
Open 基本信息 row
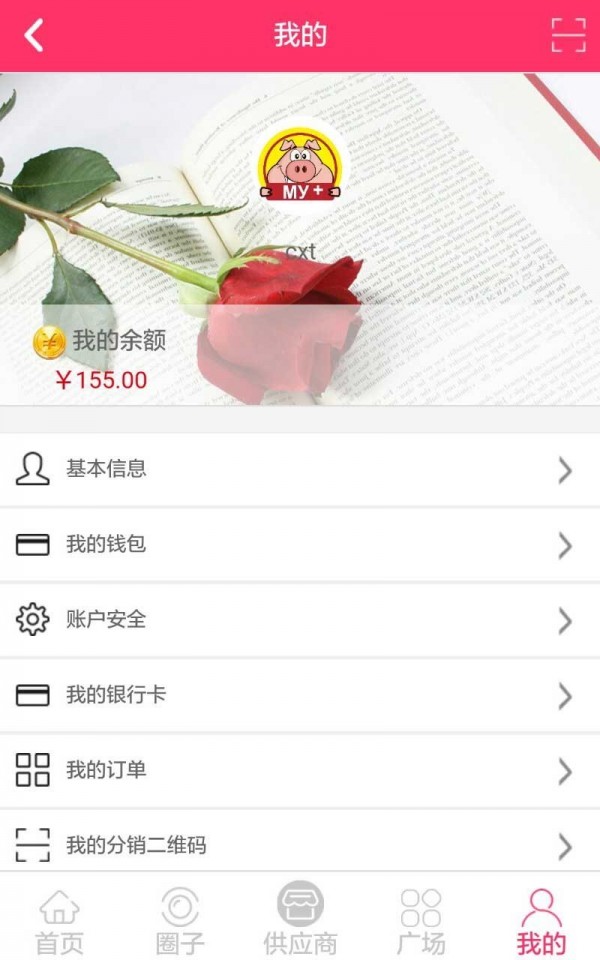pyautogui.click(x=300, y=469)
